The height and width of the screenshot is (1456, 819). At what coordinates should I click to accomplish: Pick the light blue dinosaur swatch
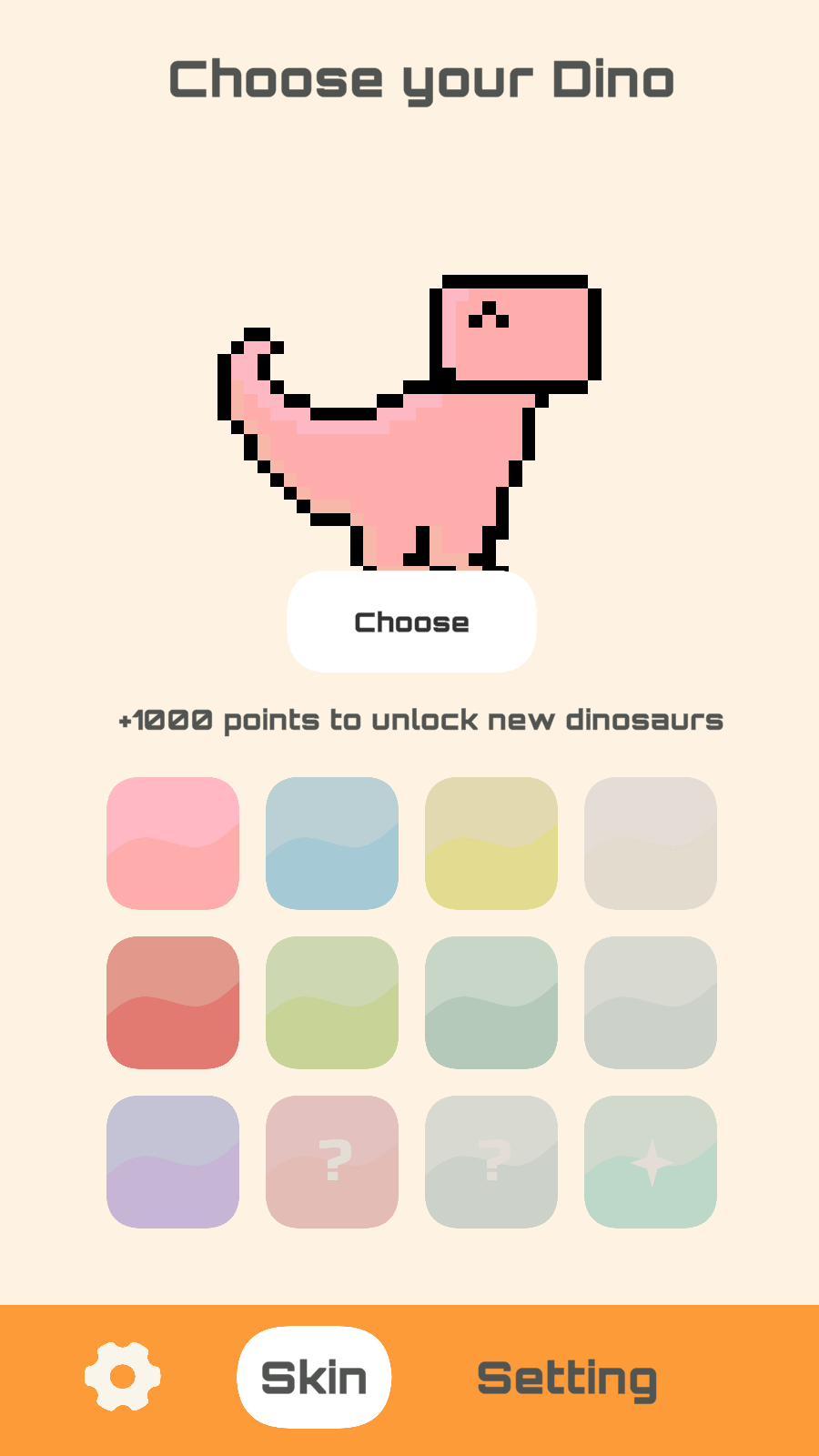(x=332, y=843)
